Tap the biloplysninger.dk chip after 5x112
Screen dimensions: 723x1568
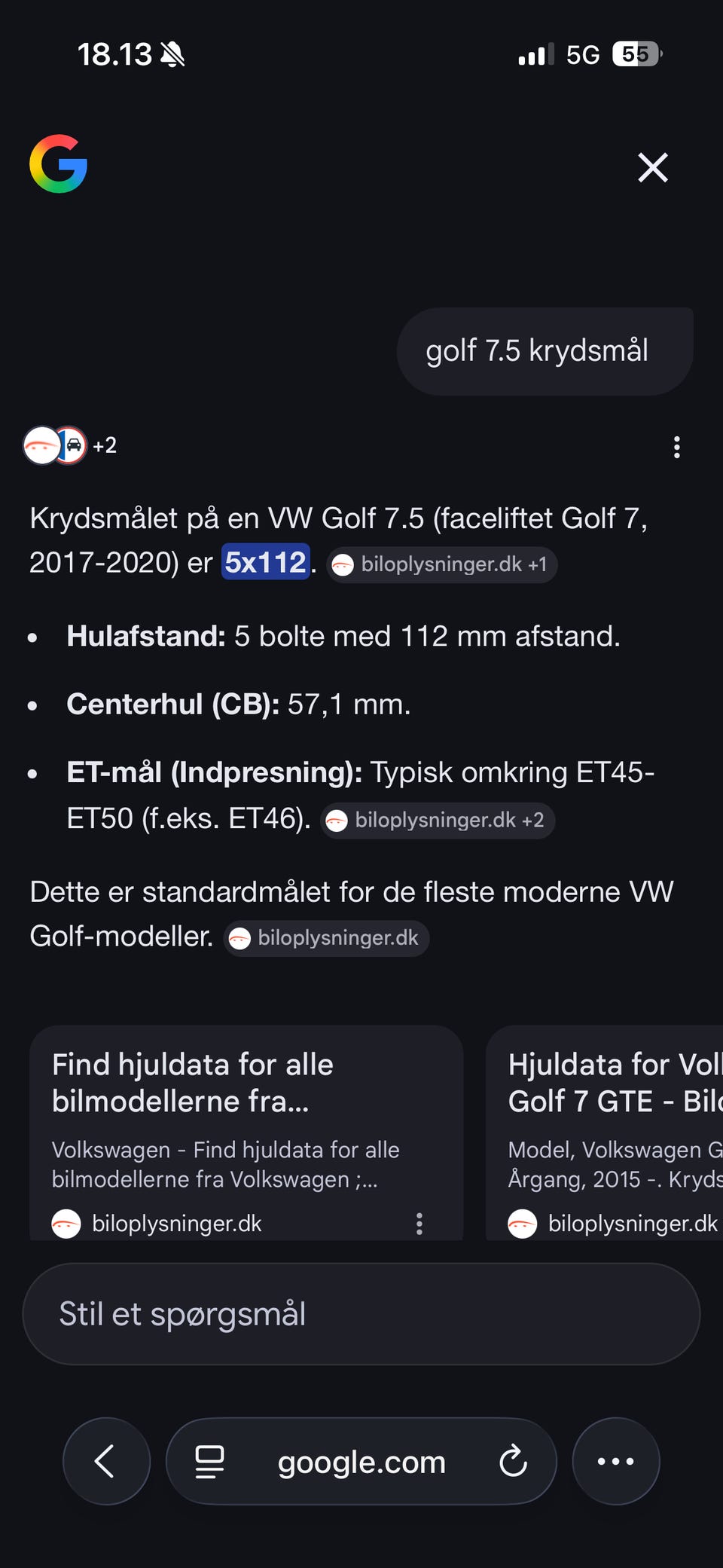(x=442, y=564)
